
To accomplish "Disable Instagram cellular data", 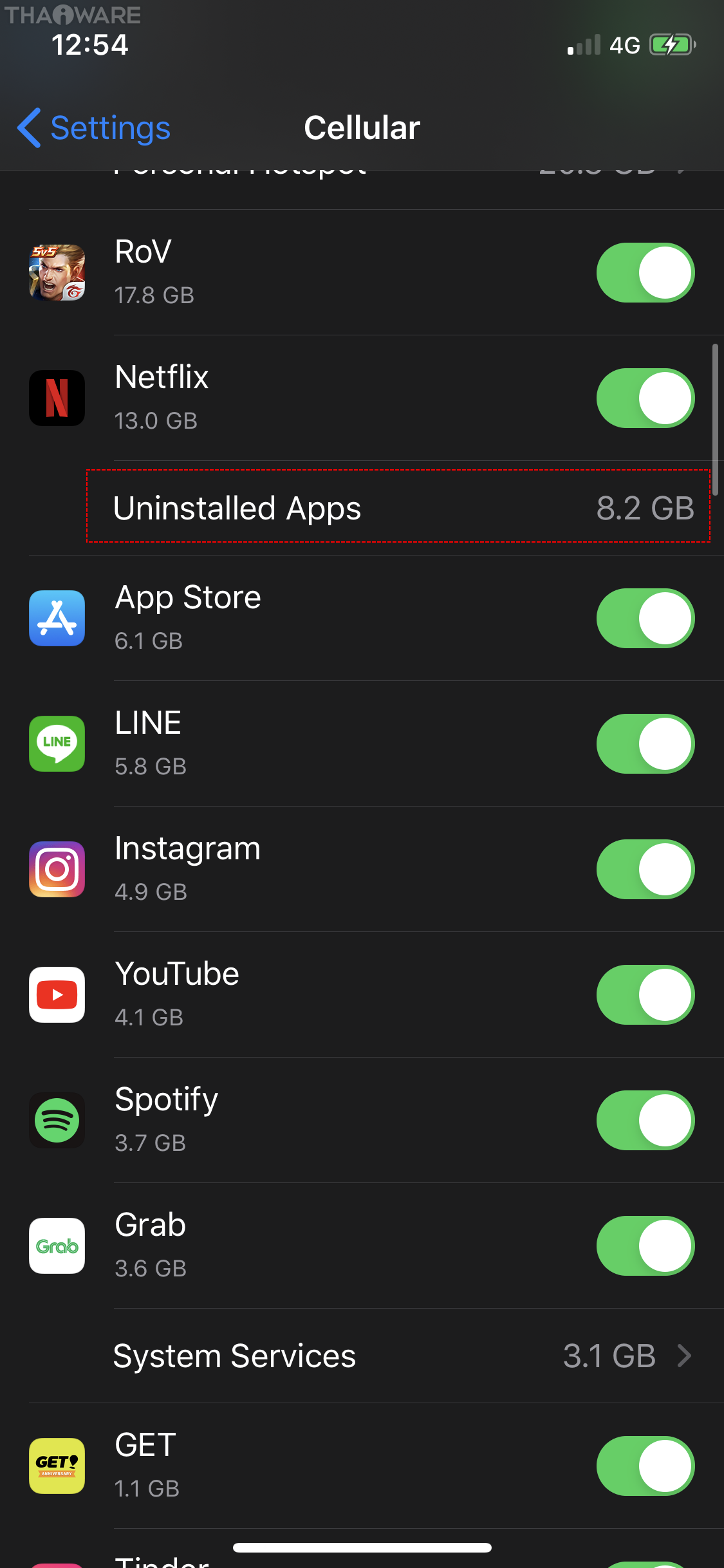I will tap(645, 869).
